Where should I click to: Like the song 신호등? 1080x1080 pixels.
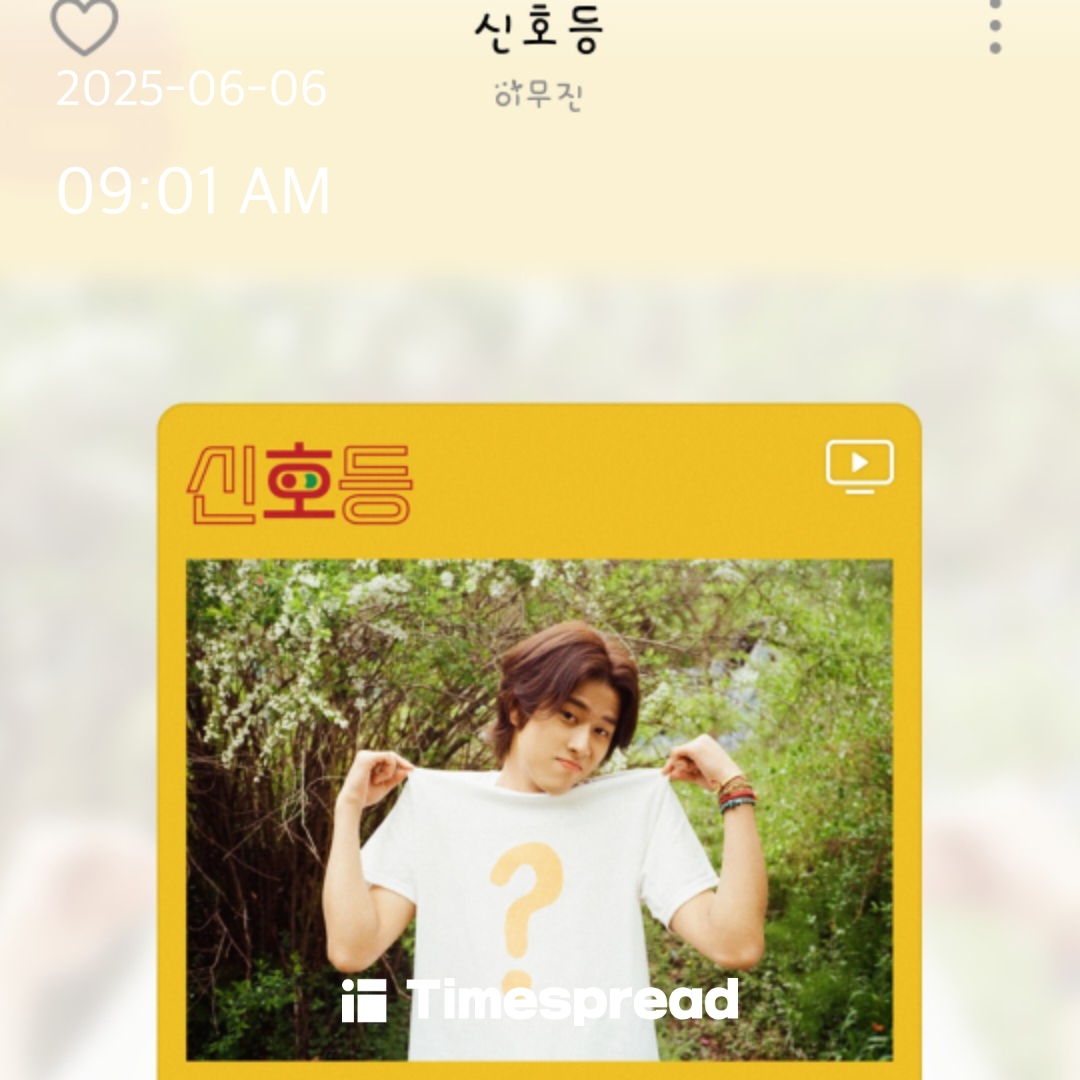(x=84, y=25)
